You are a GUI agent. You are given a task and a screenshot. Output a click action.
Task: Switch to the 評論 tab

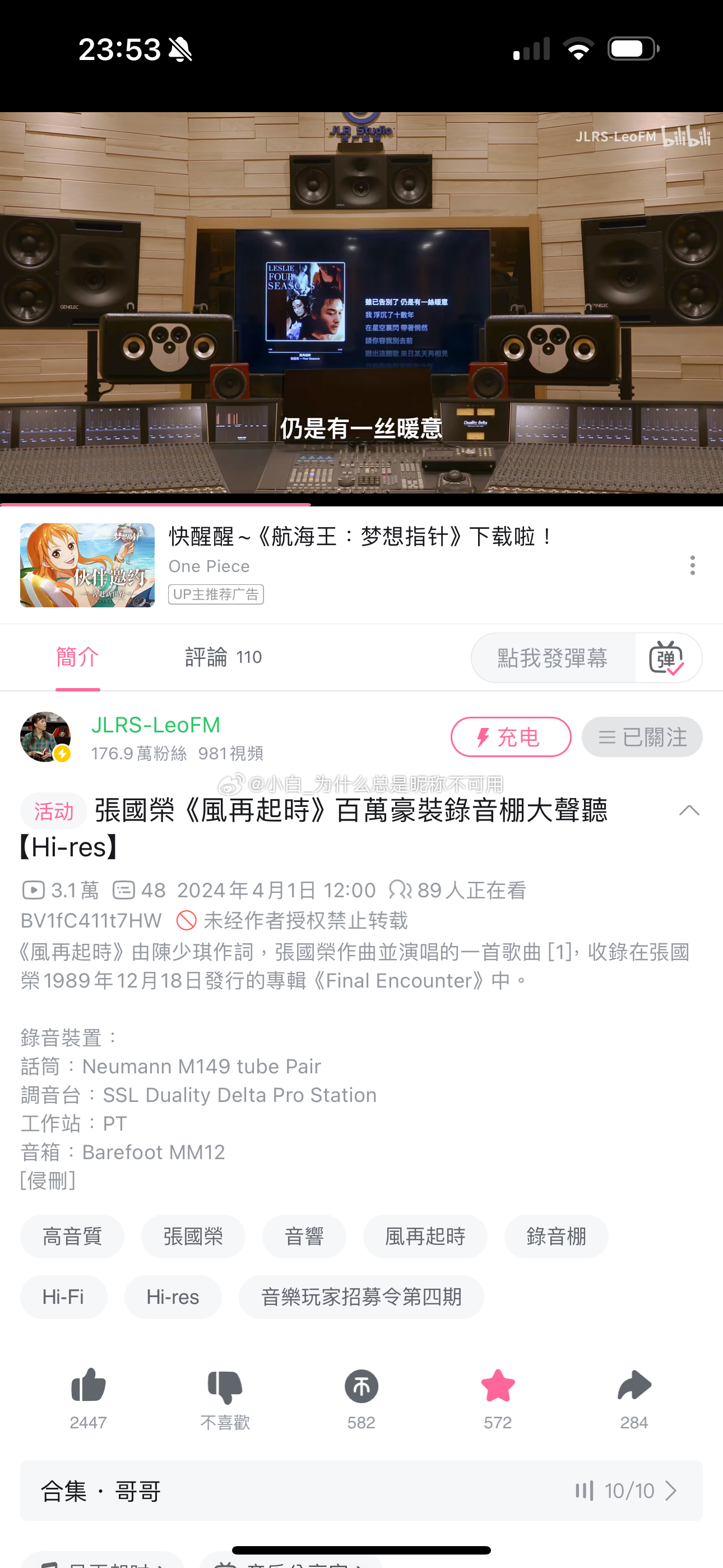click(x=223, y=657)
